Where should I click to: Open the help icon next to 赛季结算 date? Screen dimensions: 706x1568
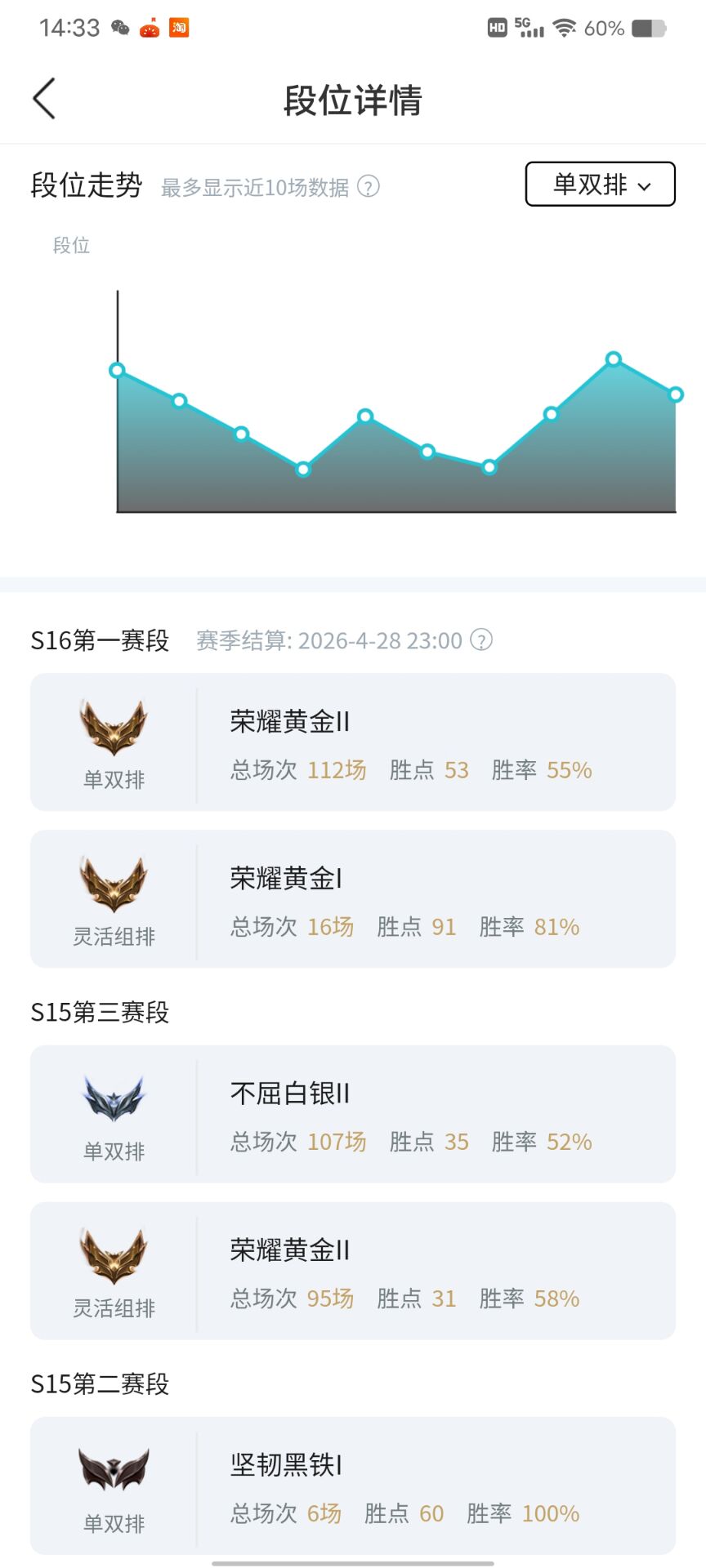(x=482, y=639)
